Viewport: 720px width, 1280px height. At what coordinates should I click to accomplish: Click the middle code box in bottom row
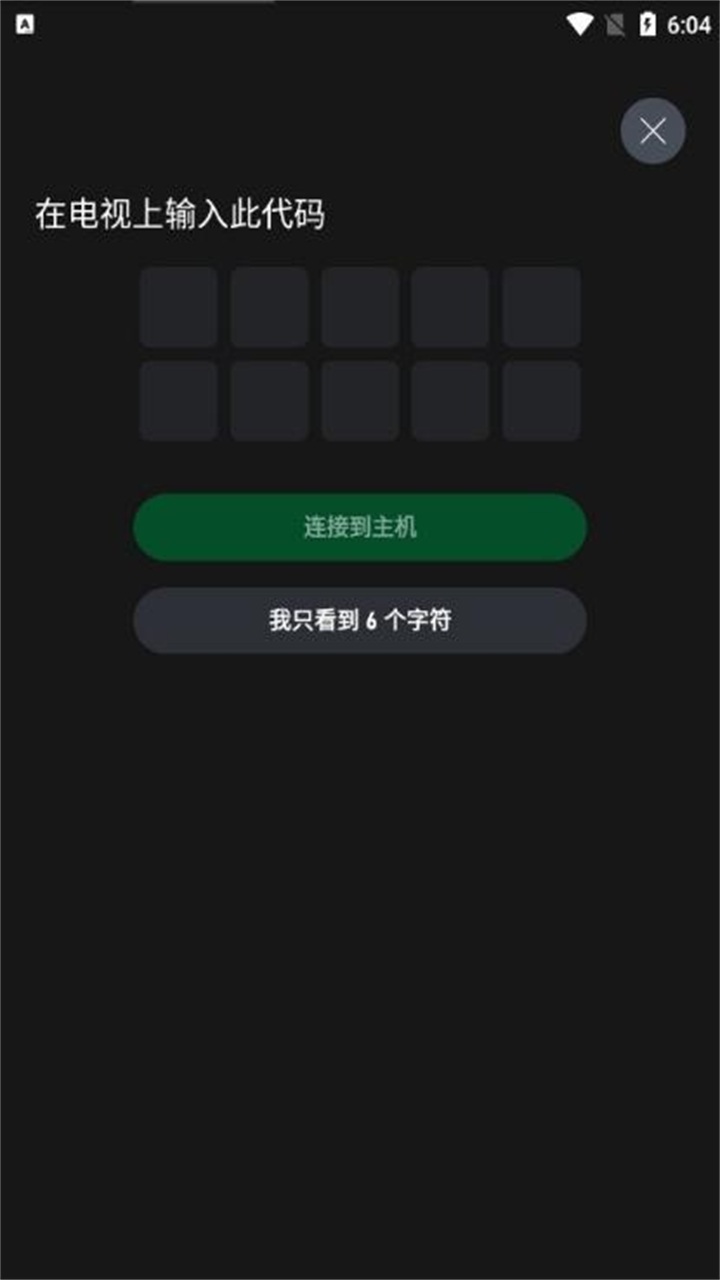pos(359,399)
